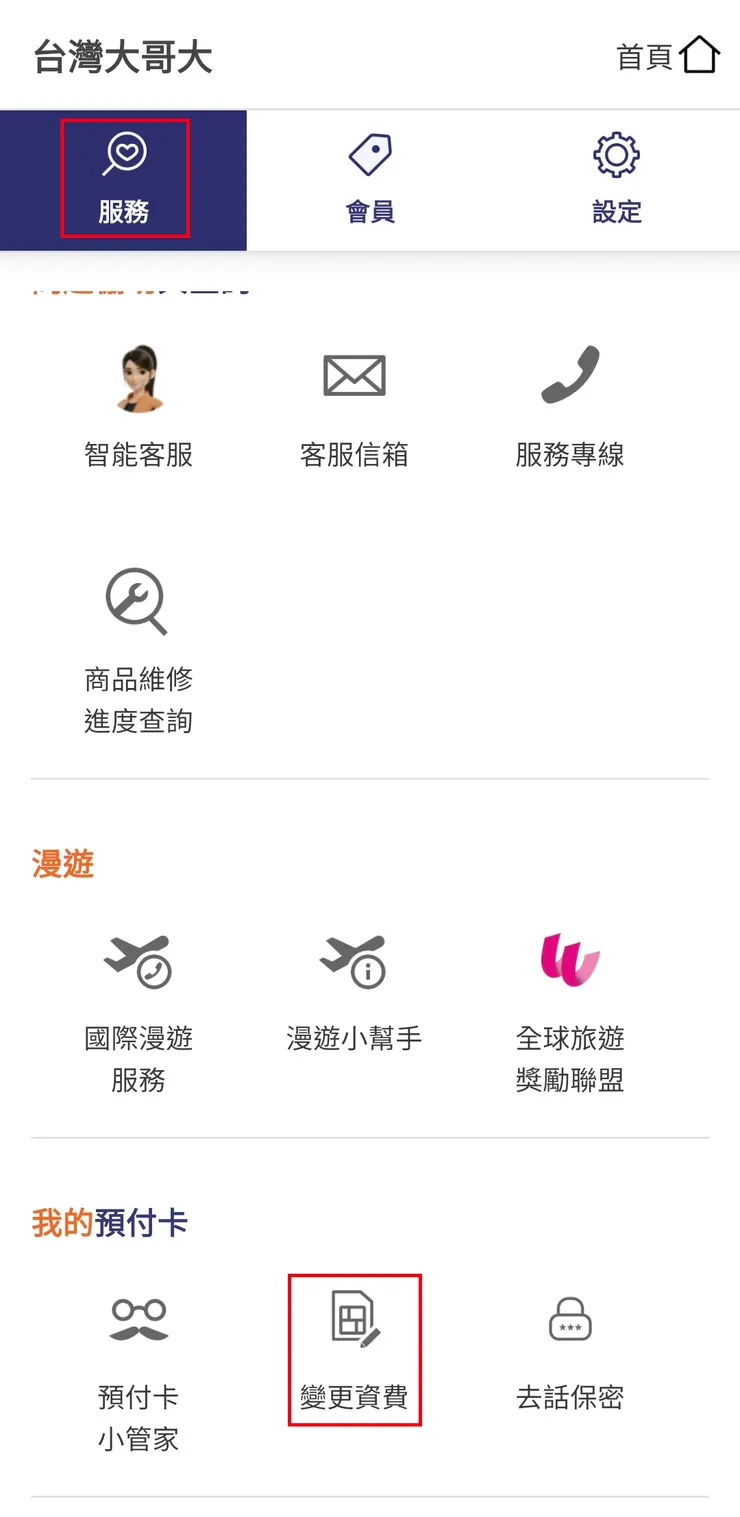Tap the 首頁 home icon

click(x=700, y=55)
